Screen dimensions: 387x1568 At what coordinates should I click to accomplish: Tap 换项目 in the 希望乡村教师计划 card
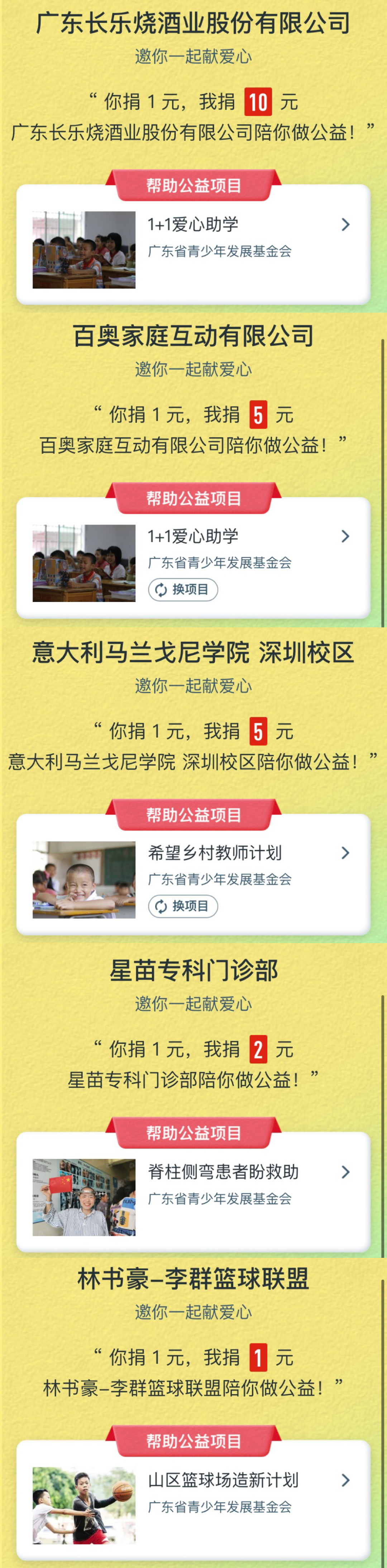183,906
